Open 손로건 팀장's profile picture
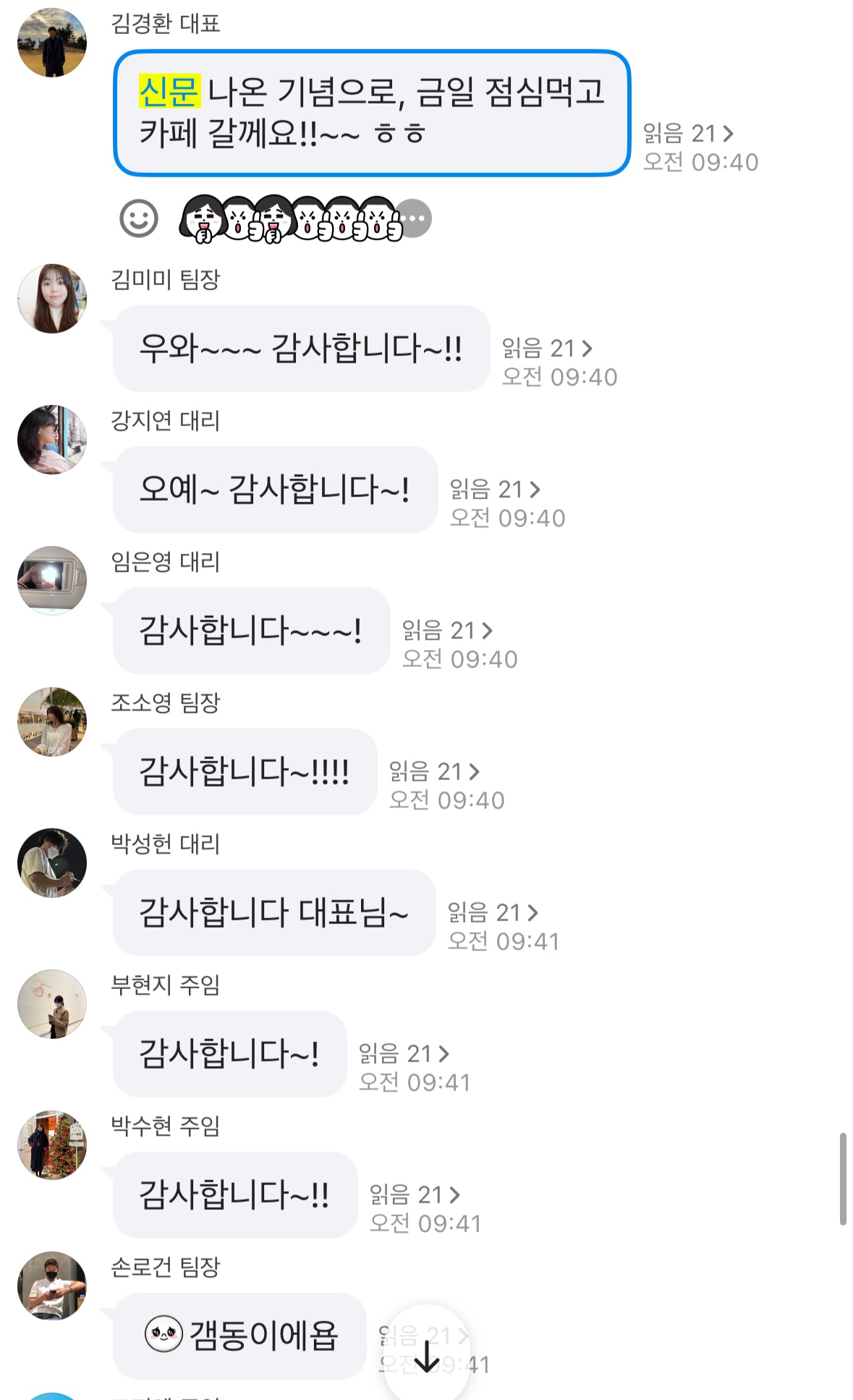 pyautogui.click(x=52, y=1286)
